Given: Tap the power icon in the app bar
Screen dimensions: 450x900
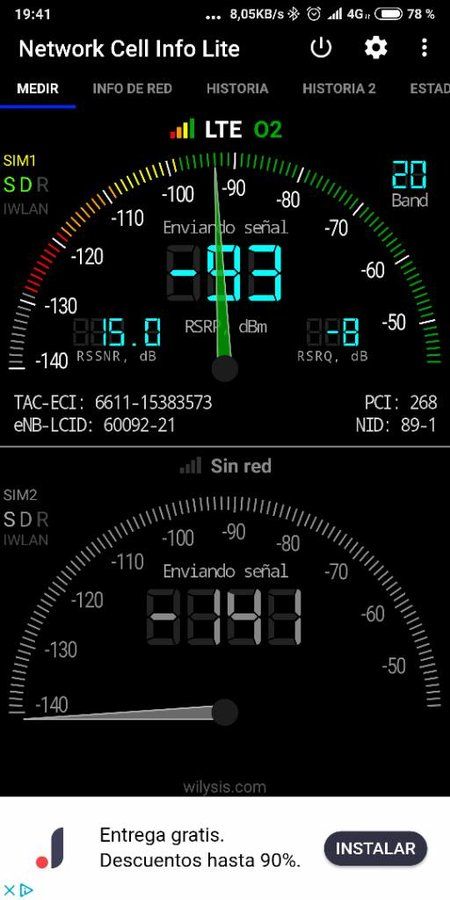Looking at the screenshot, I should 321,48.
